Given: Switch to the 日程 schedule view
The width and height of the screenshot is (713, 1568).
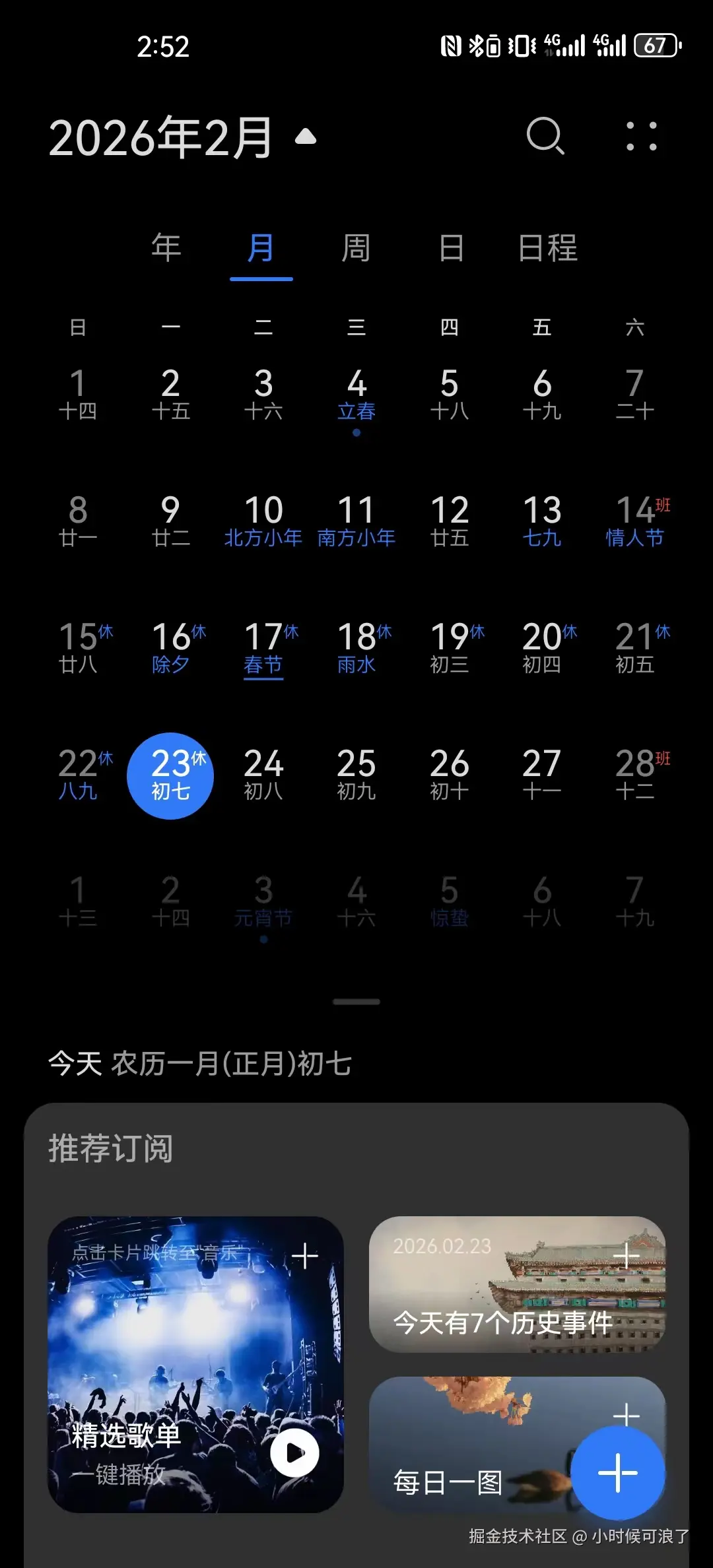Looking at the screenshot, I should tap(549, 249).
